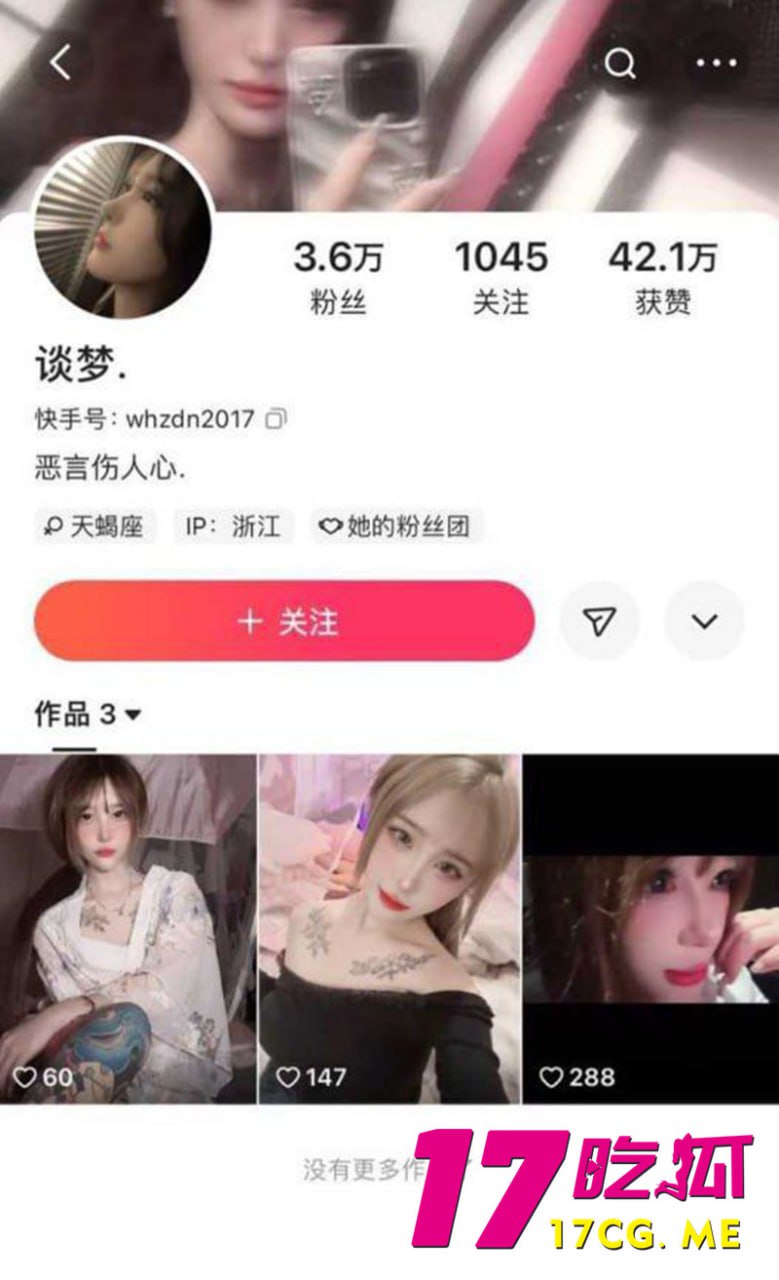Send a message via the paper plane icon

599,621
